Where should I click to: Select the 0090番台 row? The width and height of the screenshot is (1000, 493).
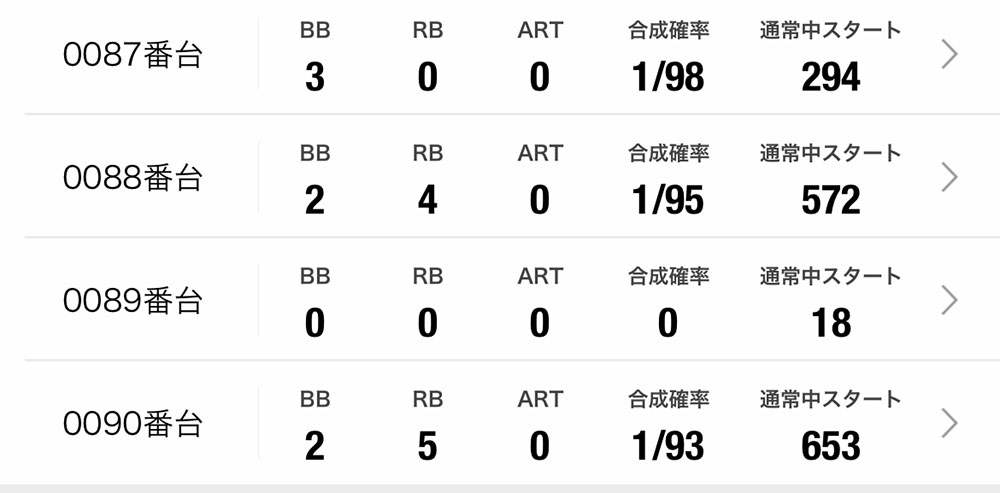pos(500,424)
